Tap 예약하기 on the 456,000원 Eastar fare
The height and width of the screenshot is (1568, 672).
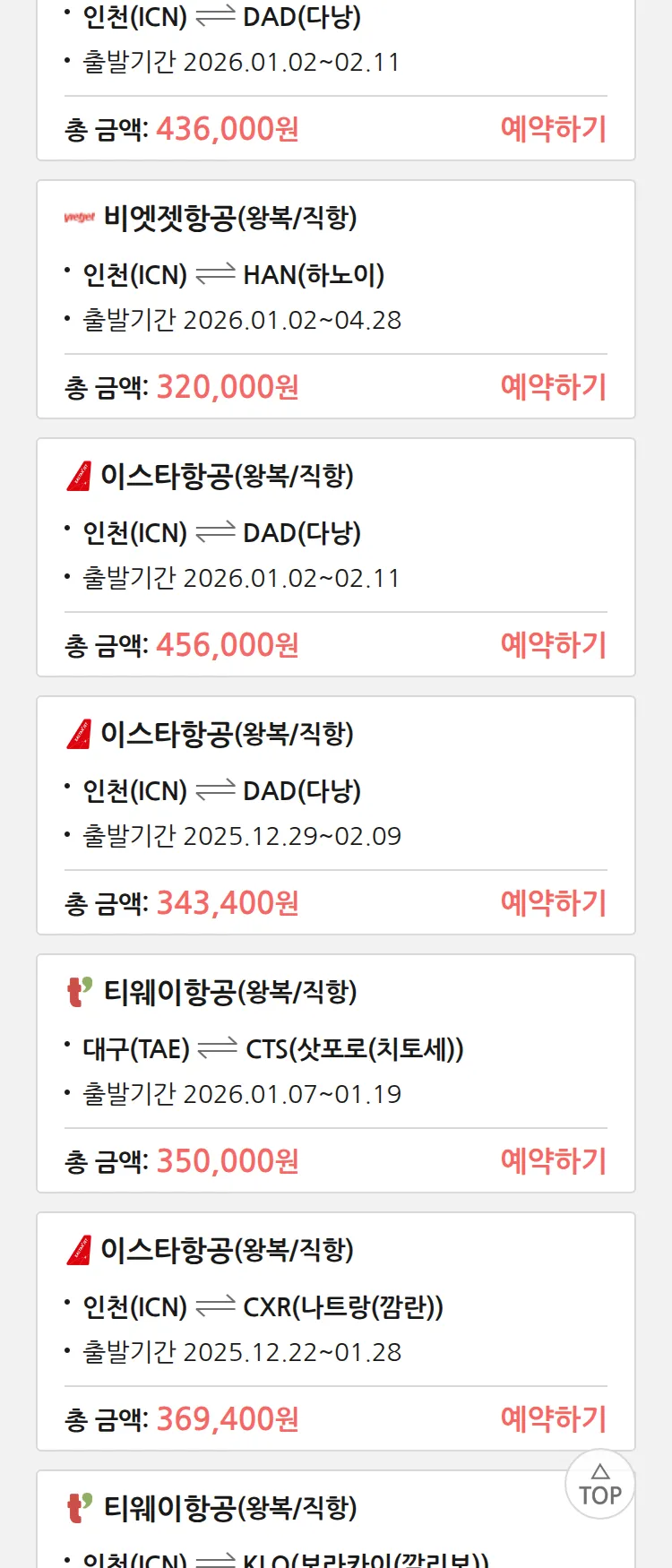[x=553, y=645]
